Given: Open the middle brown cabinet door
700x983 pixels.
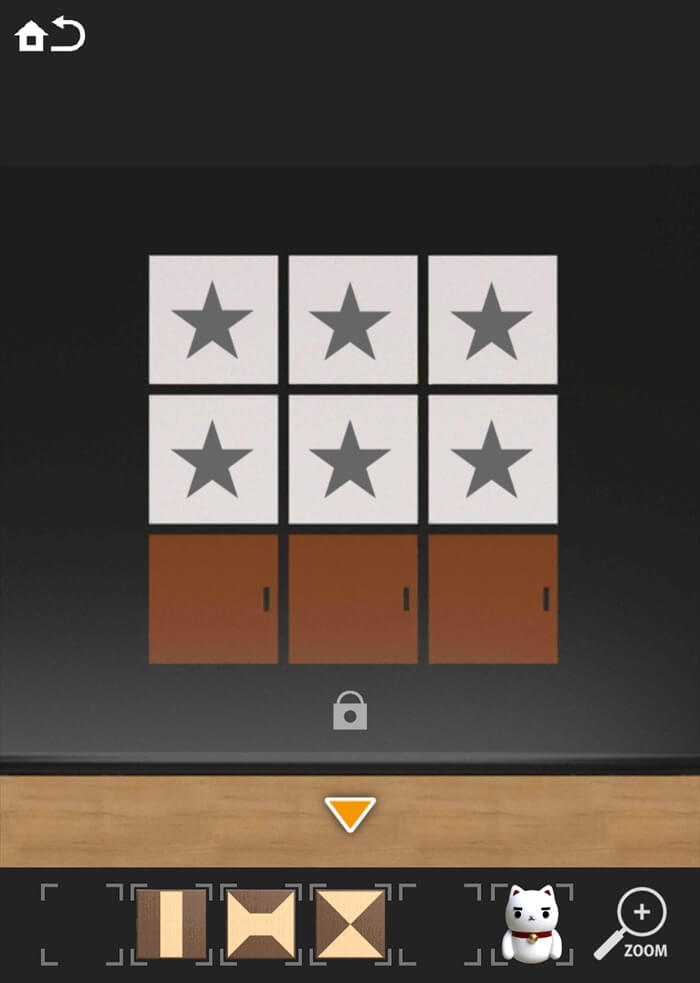Looking at the screenshot, I should click(x=352, y=598).
